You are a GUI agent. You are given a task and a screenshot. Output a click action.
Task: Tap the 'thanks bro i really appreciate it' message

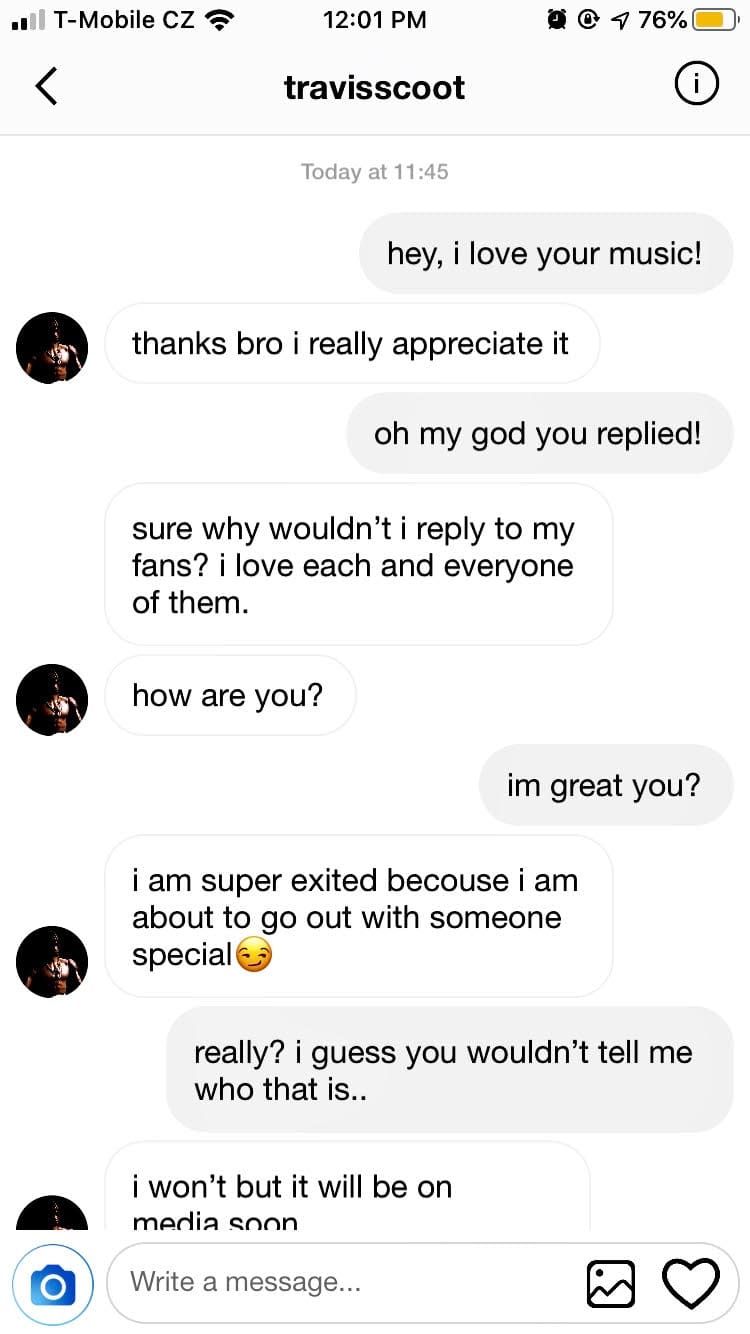[352, 343]
